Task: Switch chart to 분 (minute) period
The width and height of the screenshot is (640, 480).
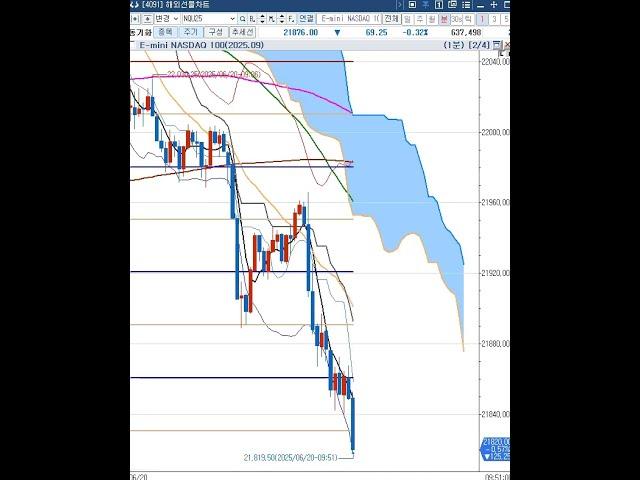Action: point(442,18)
